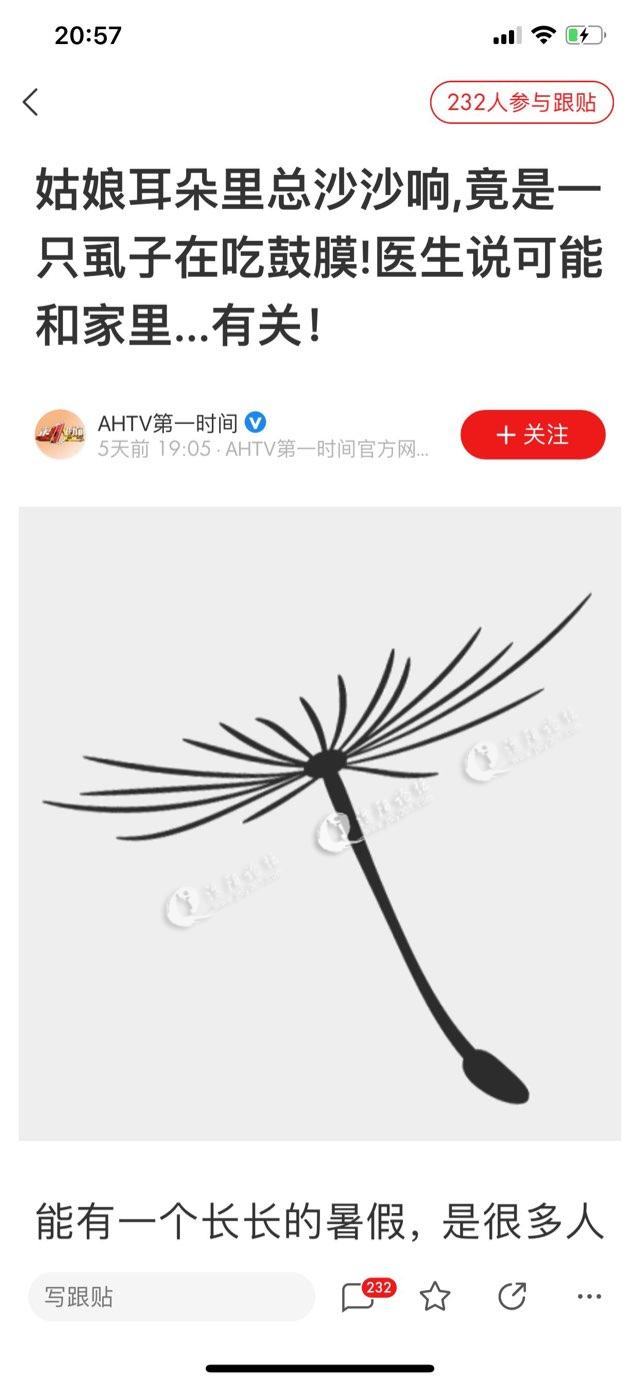Share the article

click(512, 1297)
